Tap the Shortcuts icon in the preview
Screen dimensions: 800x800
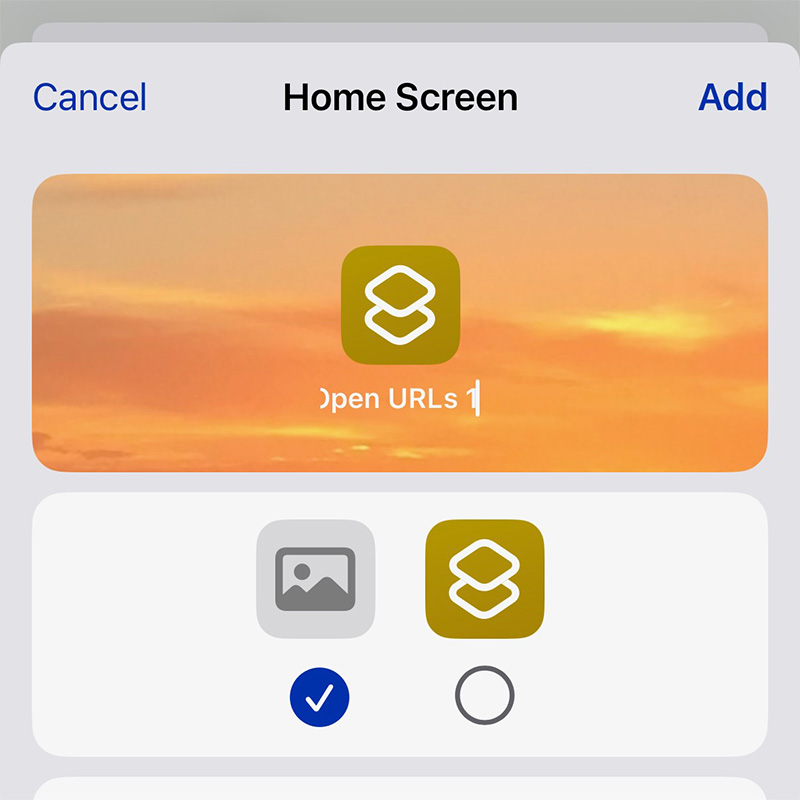(x=400, y=305)
